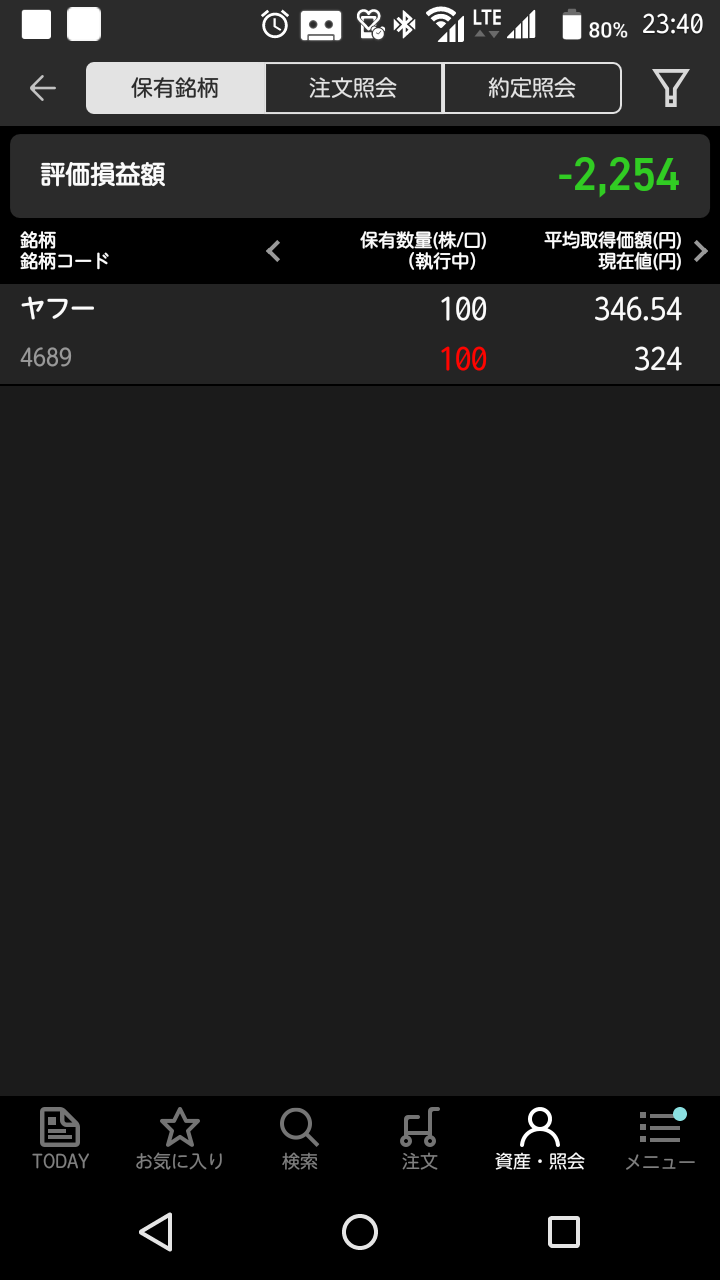The width and height of the screenshot is (720, 1280).
Task: Open the filter funnel icon
Action: tap(670, 88)
